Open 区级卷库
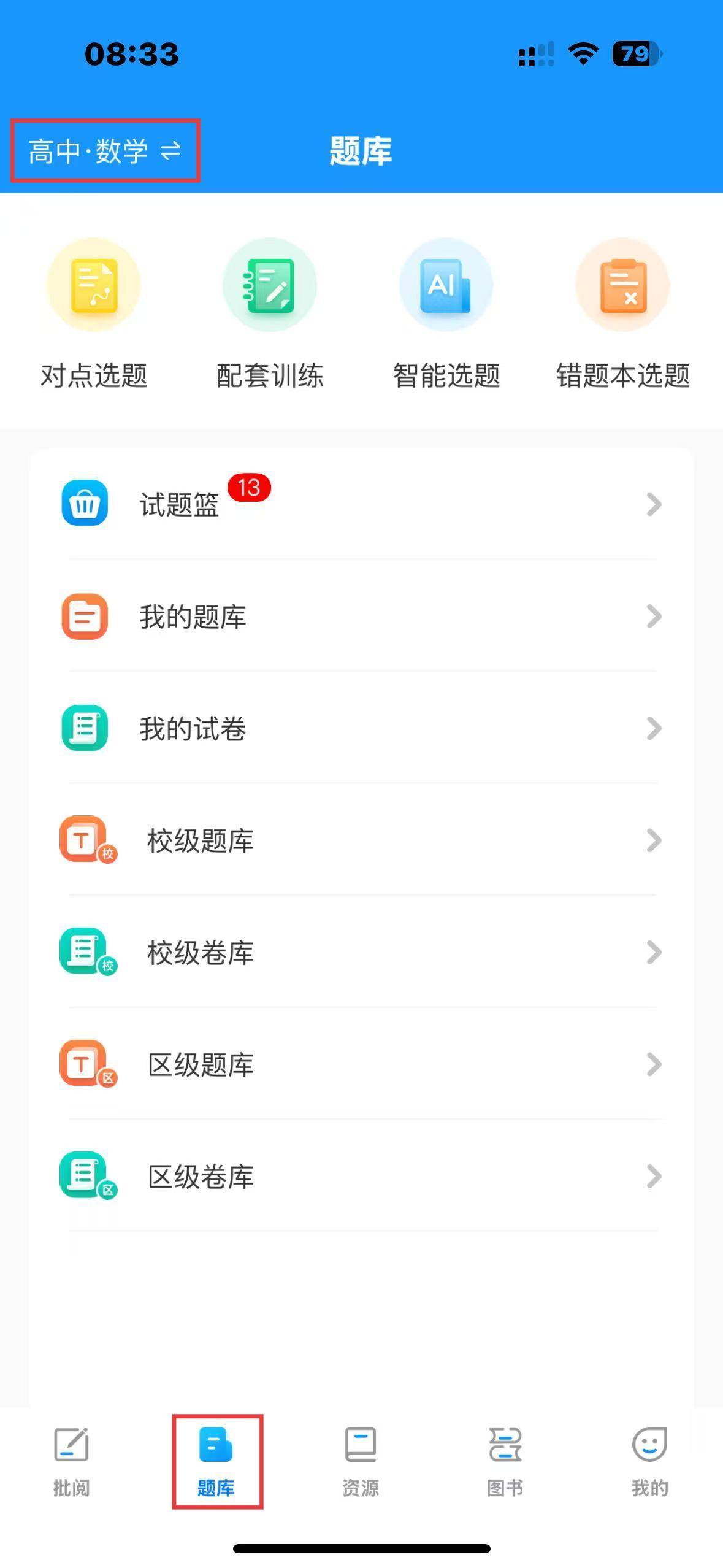Image resolution: width=723 pixels, height=1568 pixels. pos(362,1177)
